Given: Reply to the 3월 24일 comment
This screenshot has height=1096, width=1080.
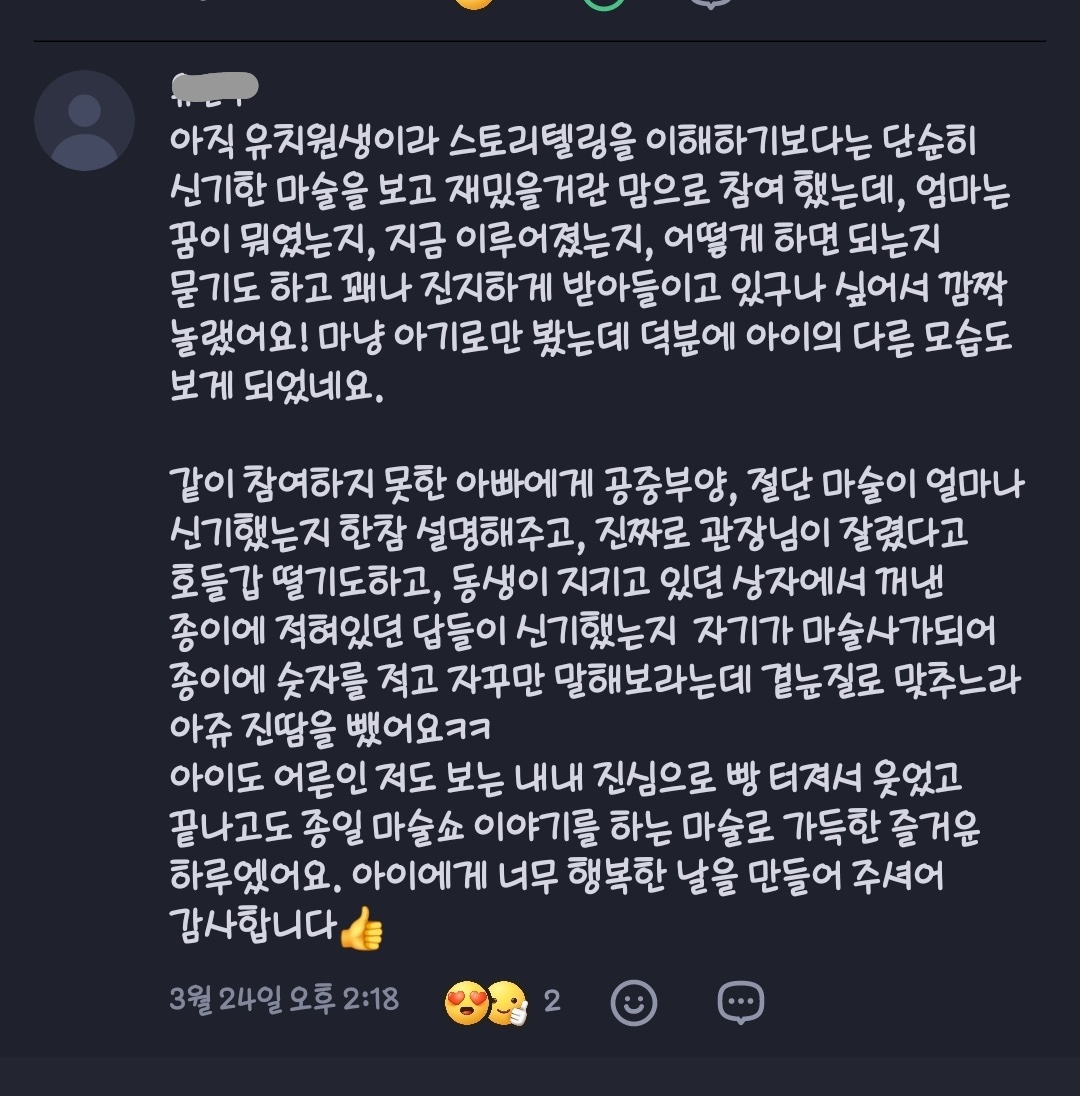Looking at the screenshot, I should coord(741,1001).
